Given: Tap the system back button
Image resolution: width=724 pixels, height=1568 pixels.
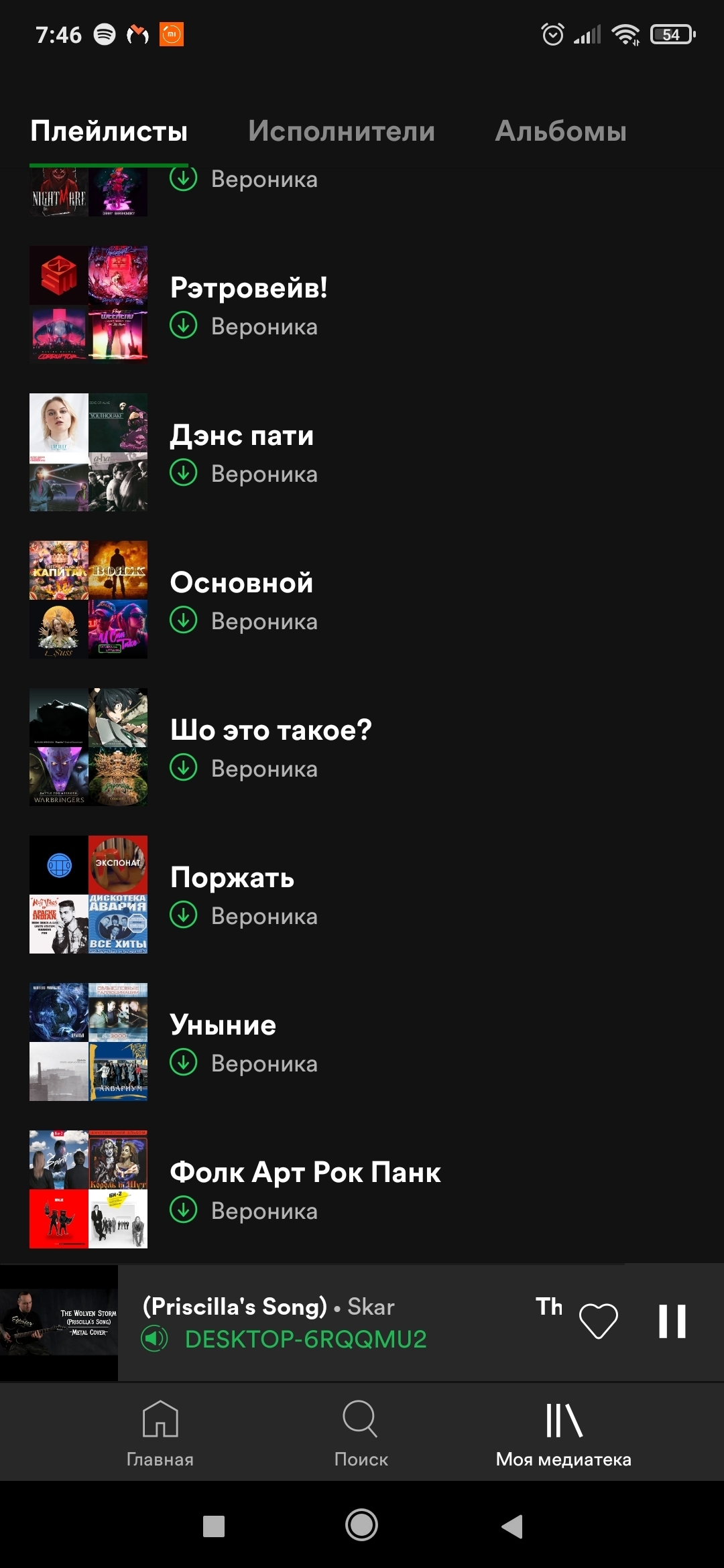Looking at the screenshot, I should point(512,1526).
